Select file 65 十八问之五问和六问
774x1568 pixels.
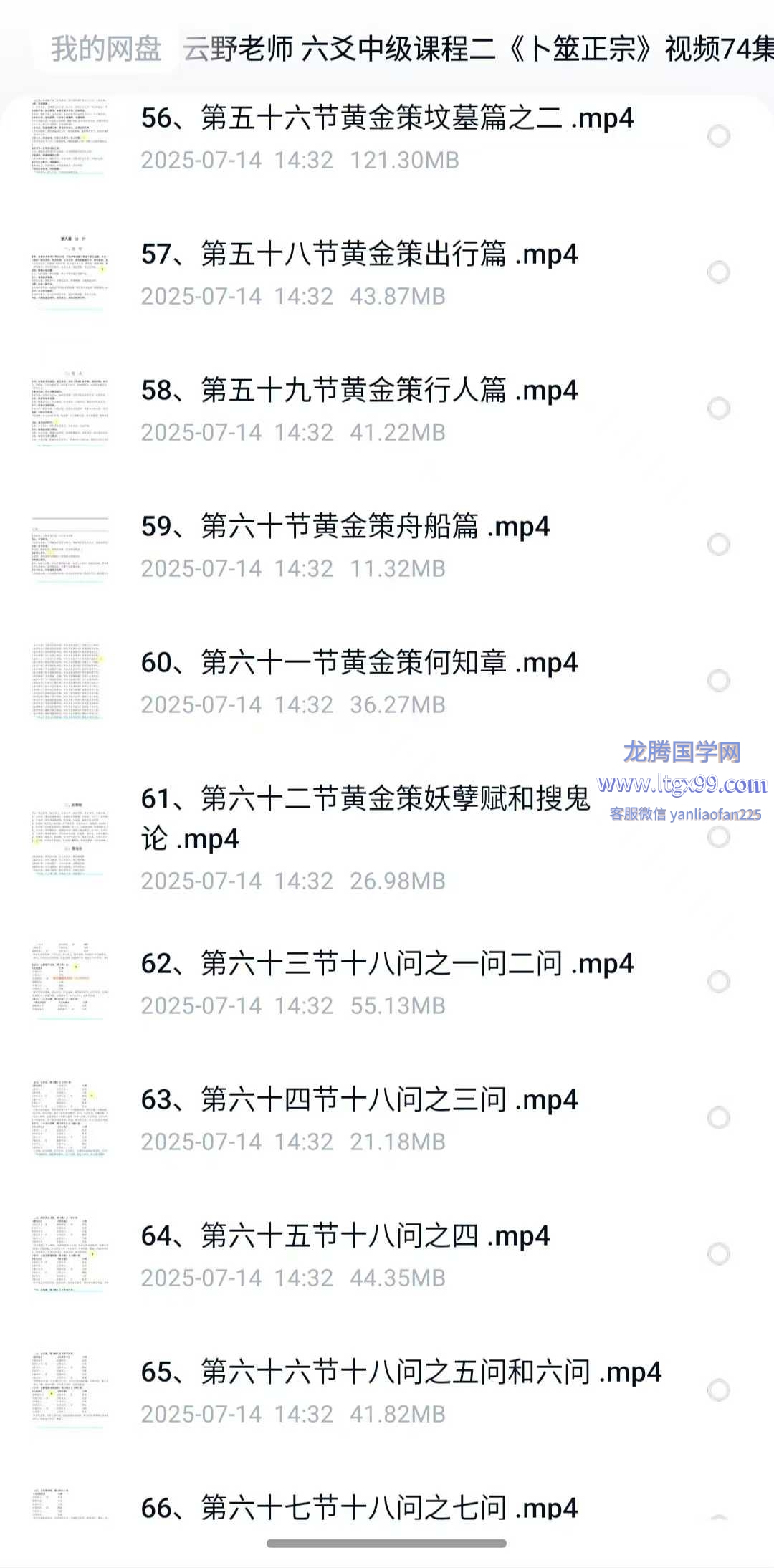[x=719, y=1390]
